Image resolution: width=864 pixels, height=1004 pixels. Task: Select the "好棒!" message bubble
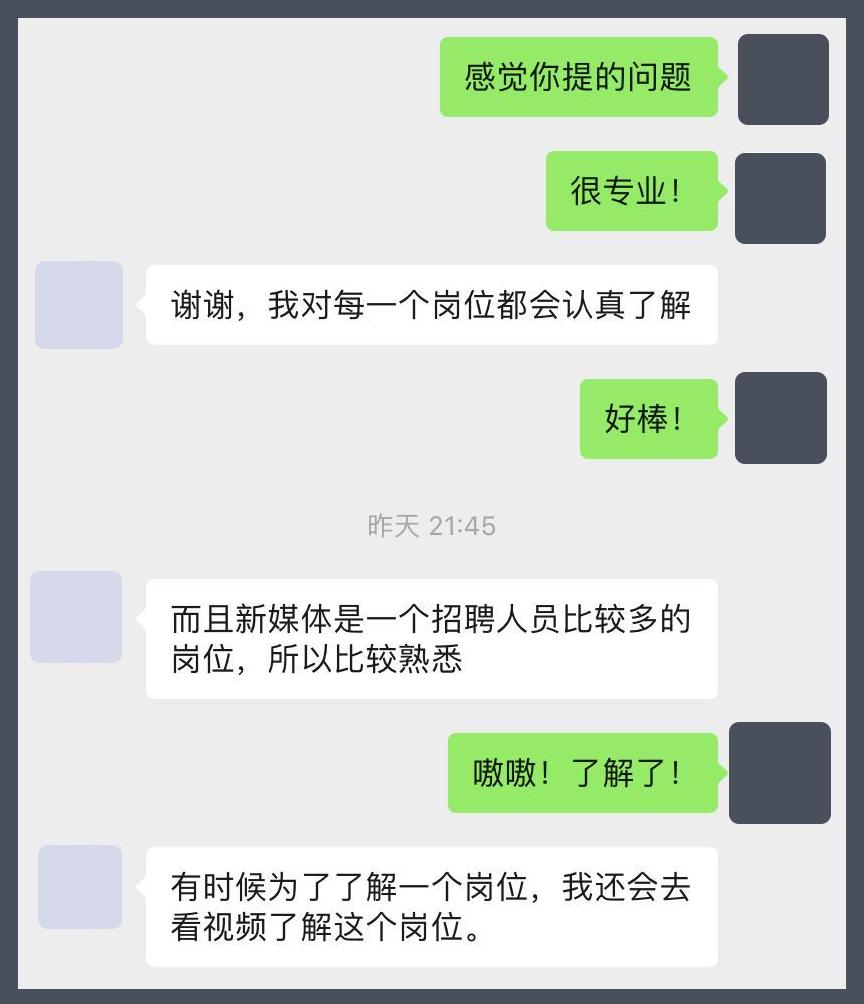pyautogui.click(x=648, y=417)
